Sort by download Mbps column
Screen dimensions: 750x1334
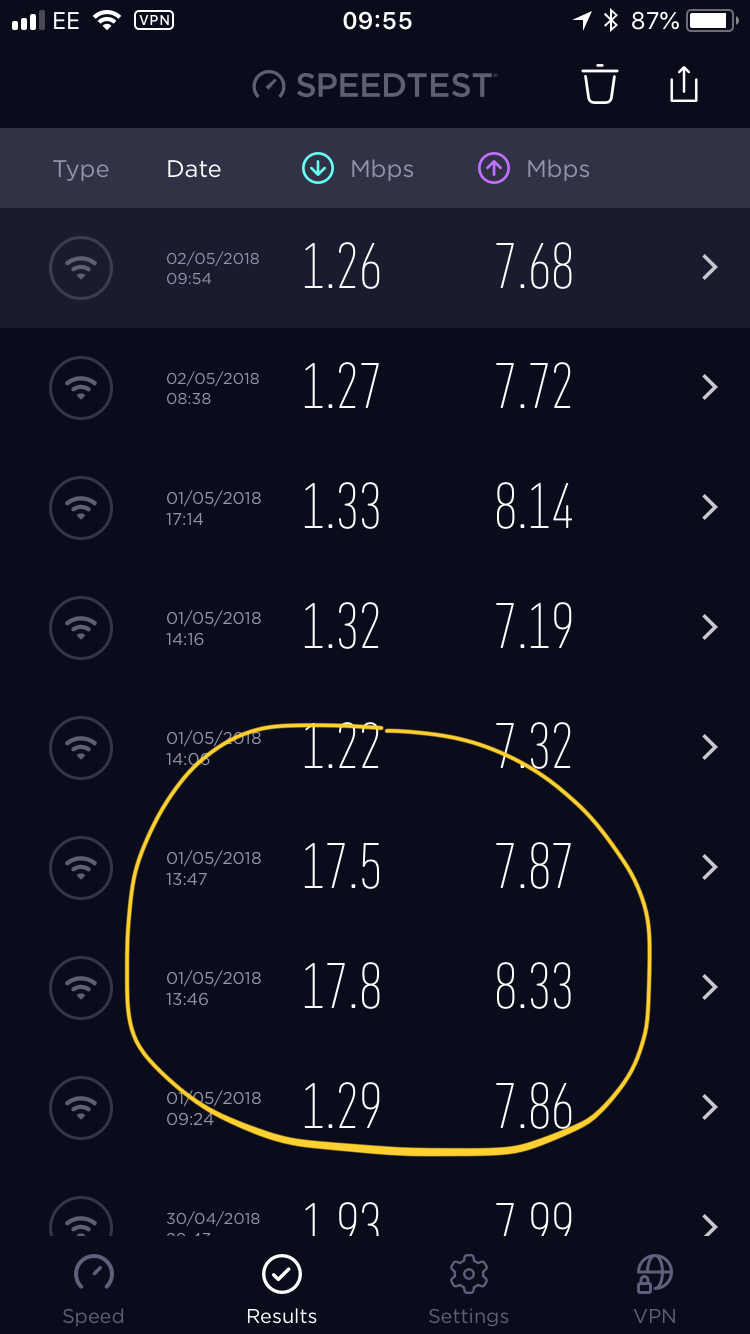(358, 169)
